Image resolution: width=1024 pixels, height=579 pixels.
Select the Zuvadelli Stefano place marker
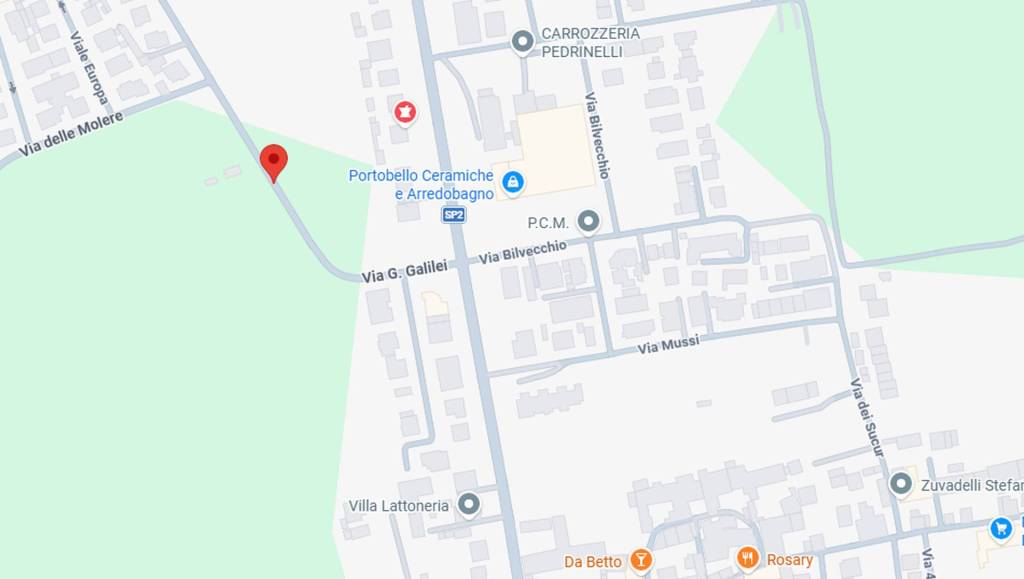coord(901,485)
